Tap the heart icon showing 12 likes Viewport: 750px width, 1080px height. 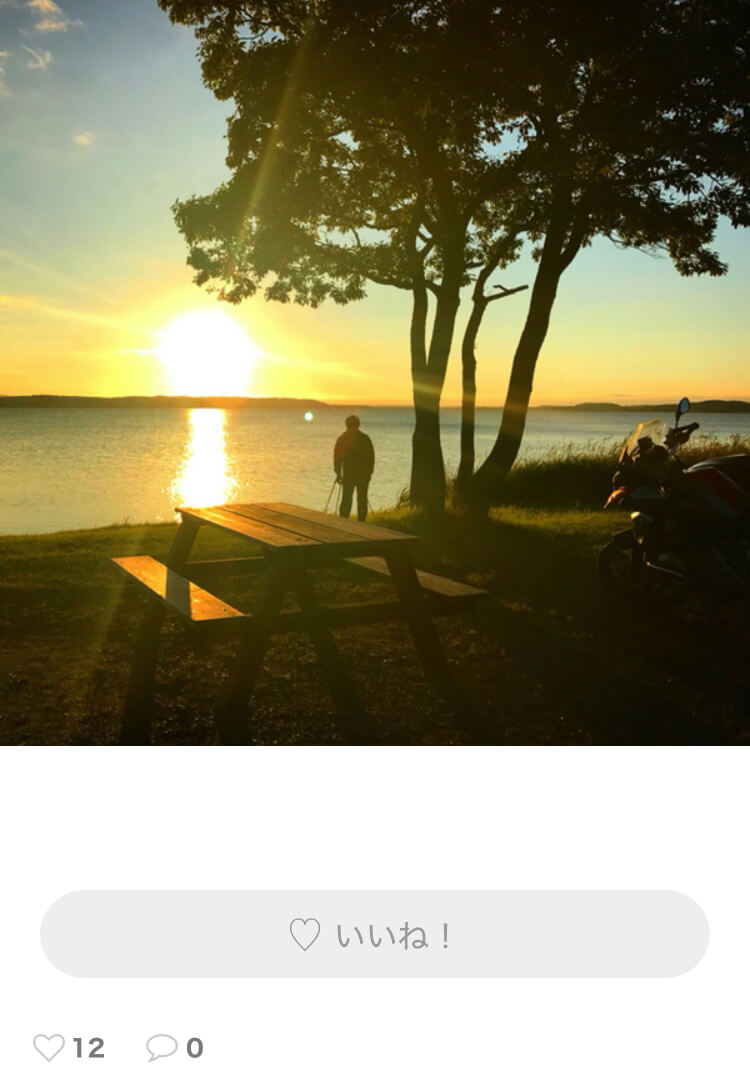[x=48, y=1047]
